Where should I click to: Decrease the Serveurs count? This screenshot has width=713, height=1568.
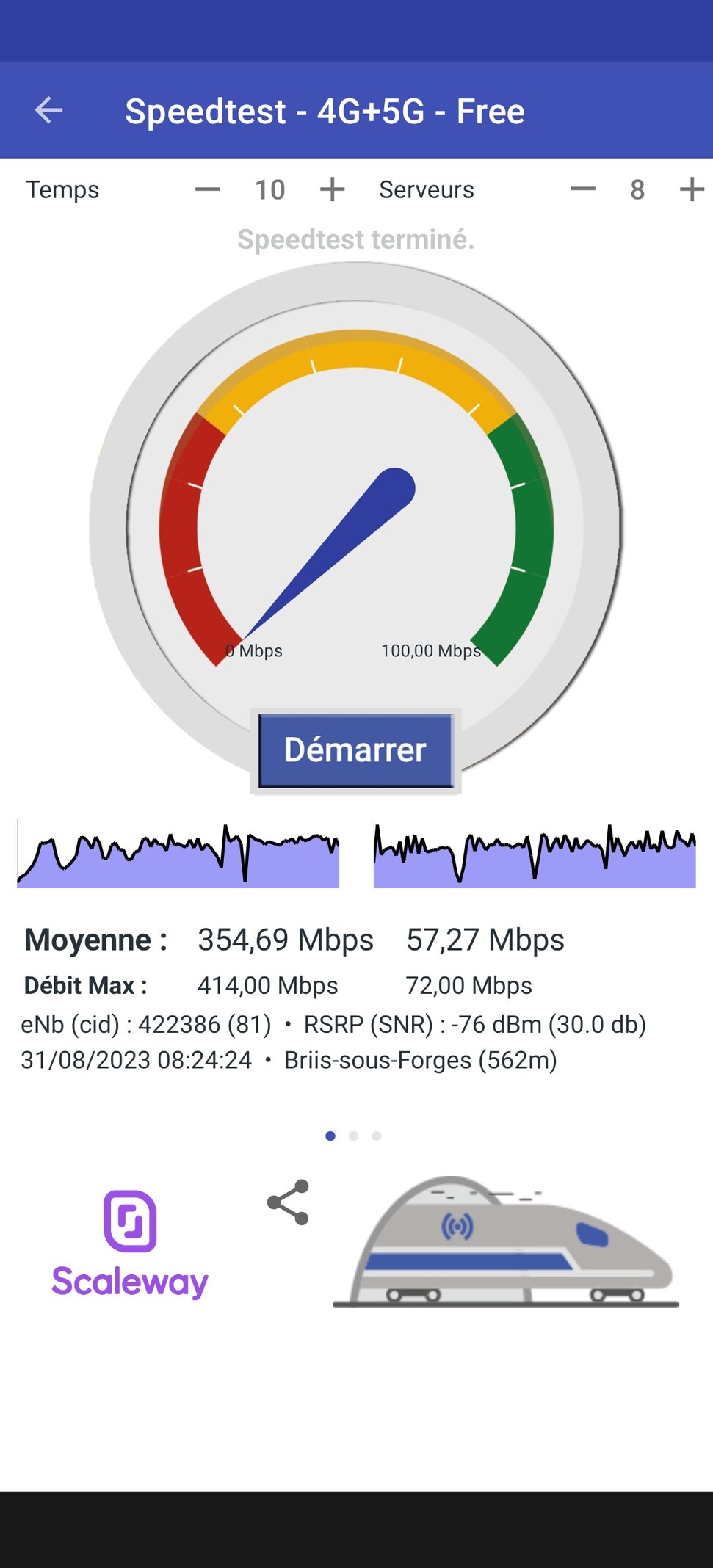583,189
